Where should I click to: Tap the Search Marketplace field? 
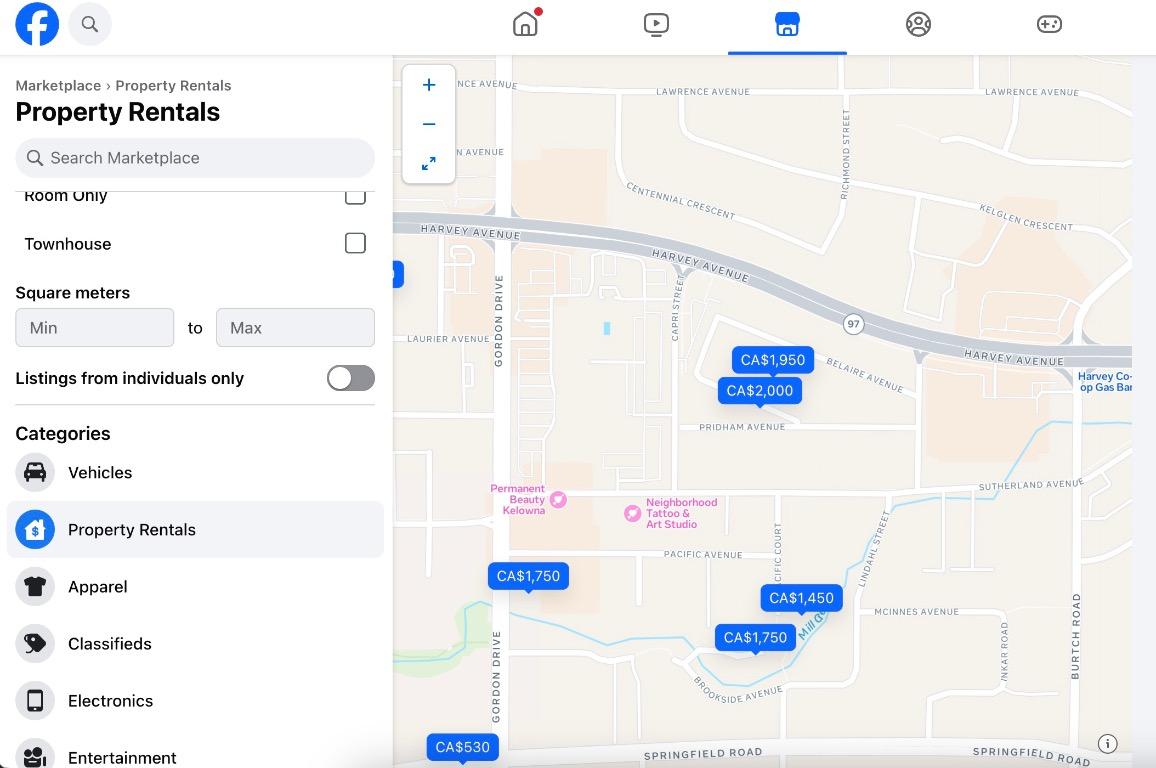click(x=195, y=158)
